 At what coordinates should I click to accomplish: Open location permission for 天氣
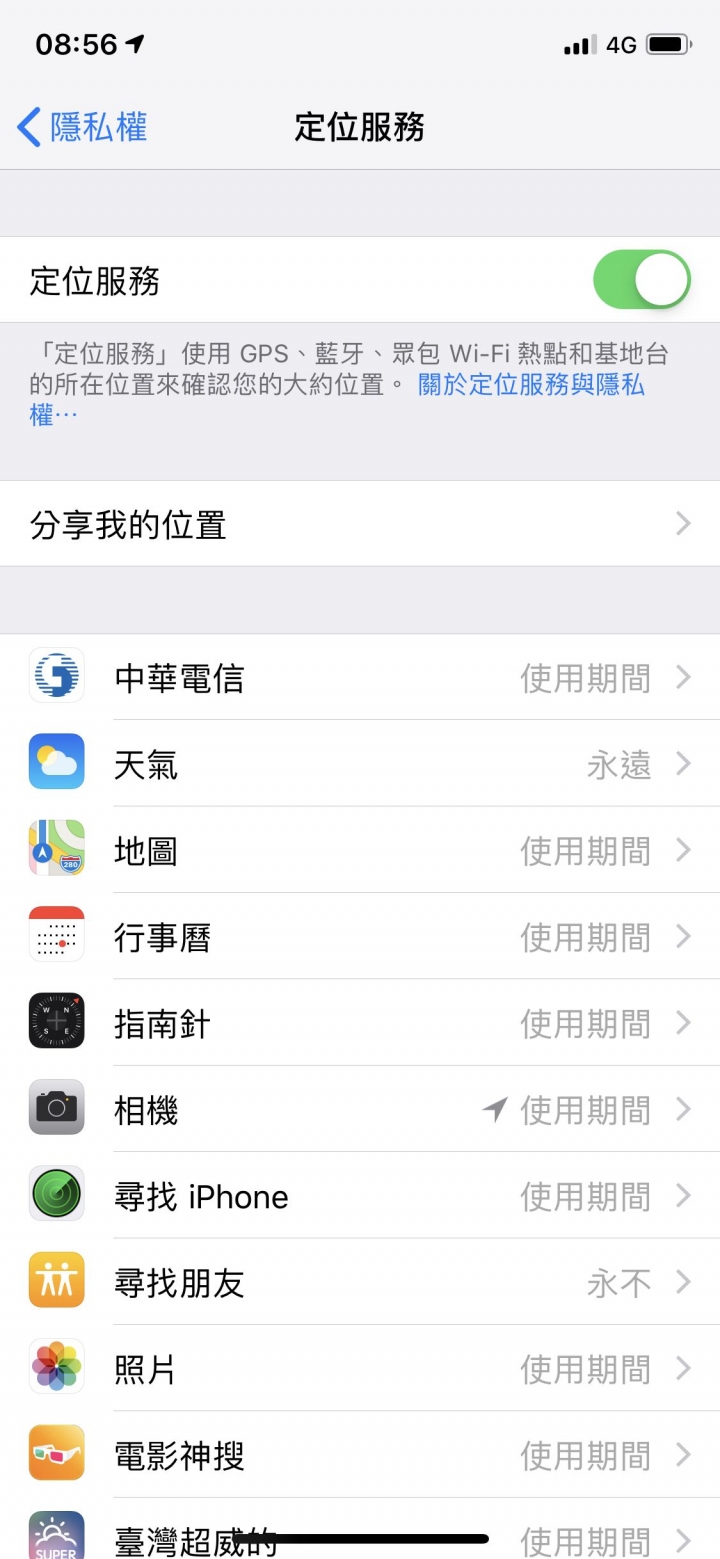(x=360, y=764)
